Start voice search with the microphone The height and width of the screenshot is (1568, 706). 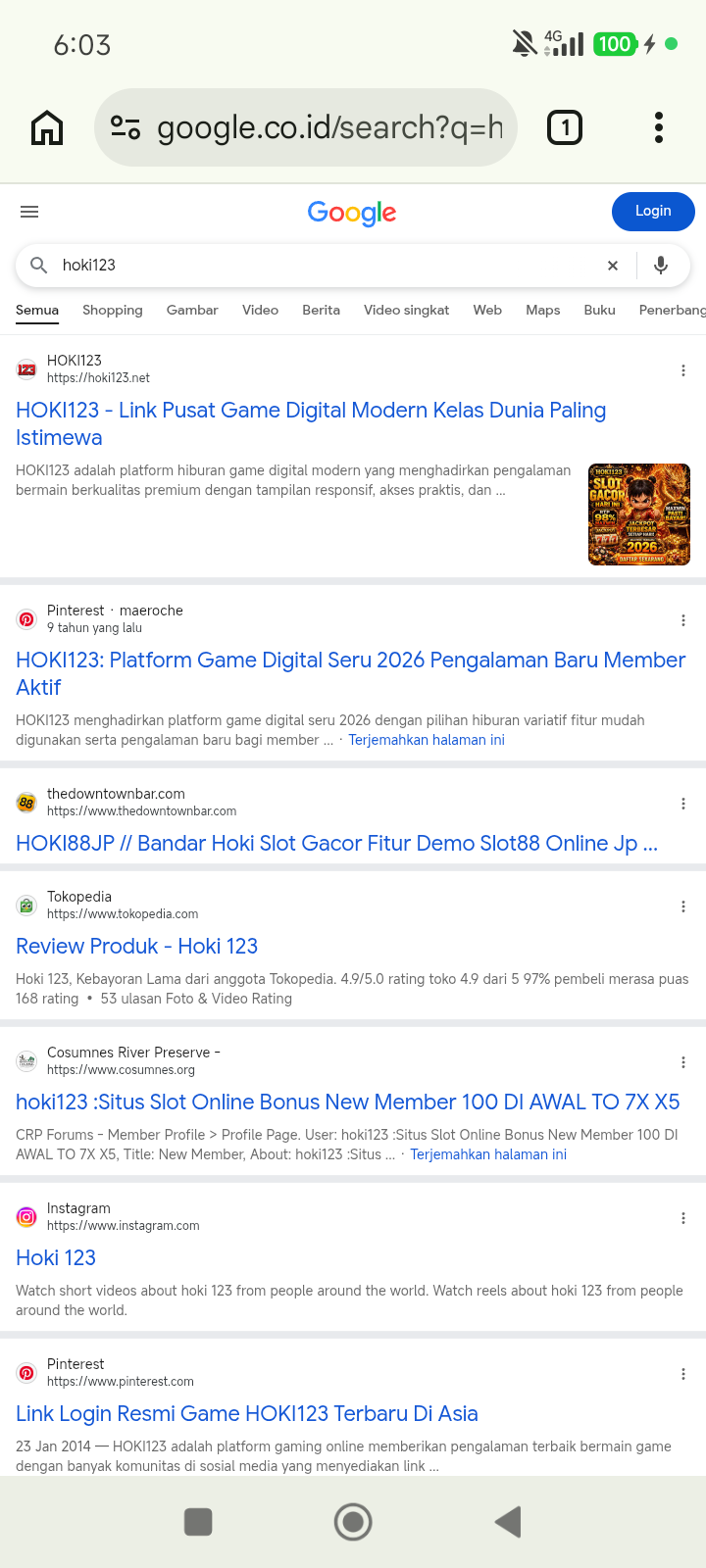pos(661,266)
